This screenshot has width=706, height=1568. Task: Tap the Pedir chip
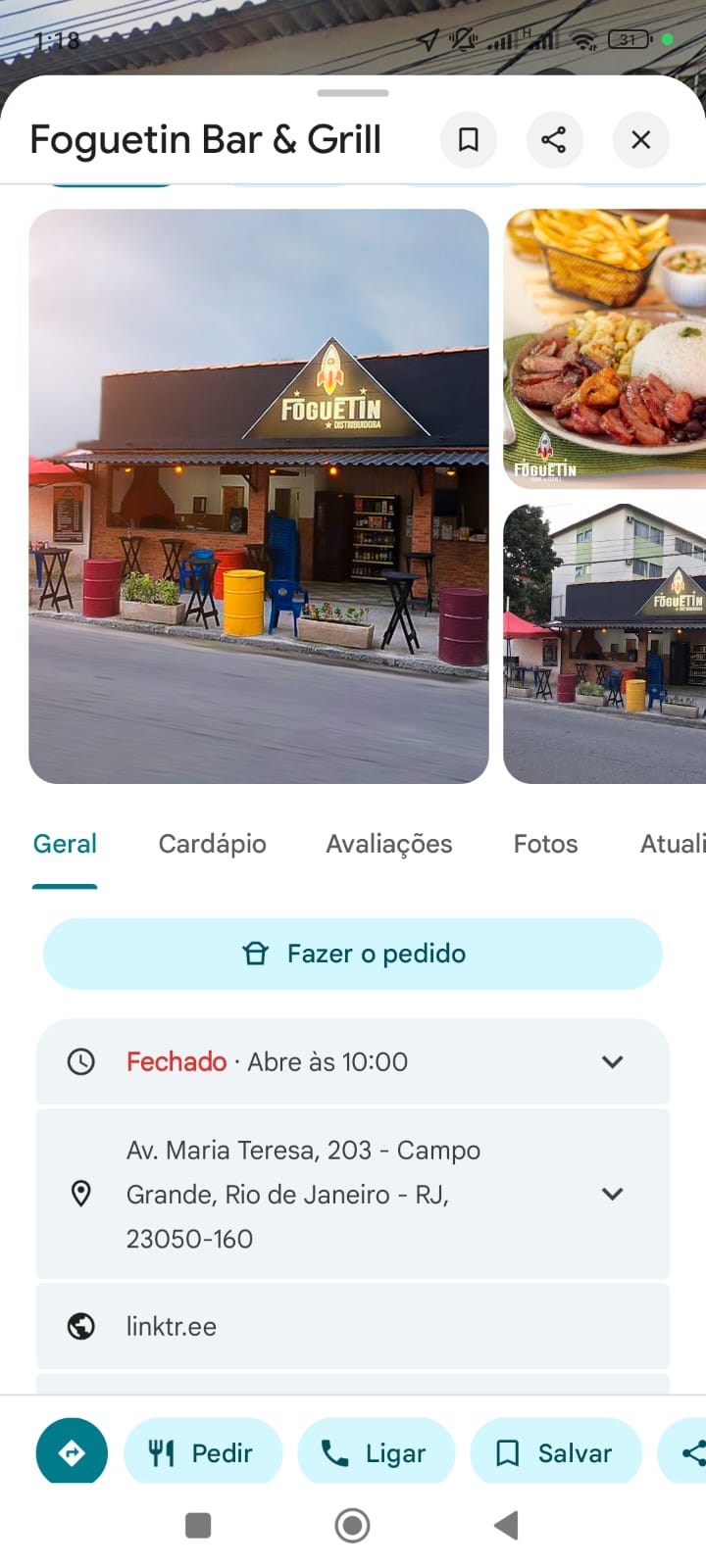point(203,1452)
